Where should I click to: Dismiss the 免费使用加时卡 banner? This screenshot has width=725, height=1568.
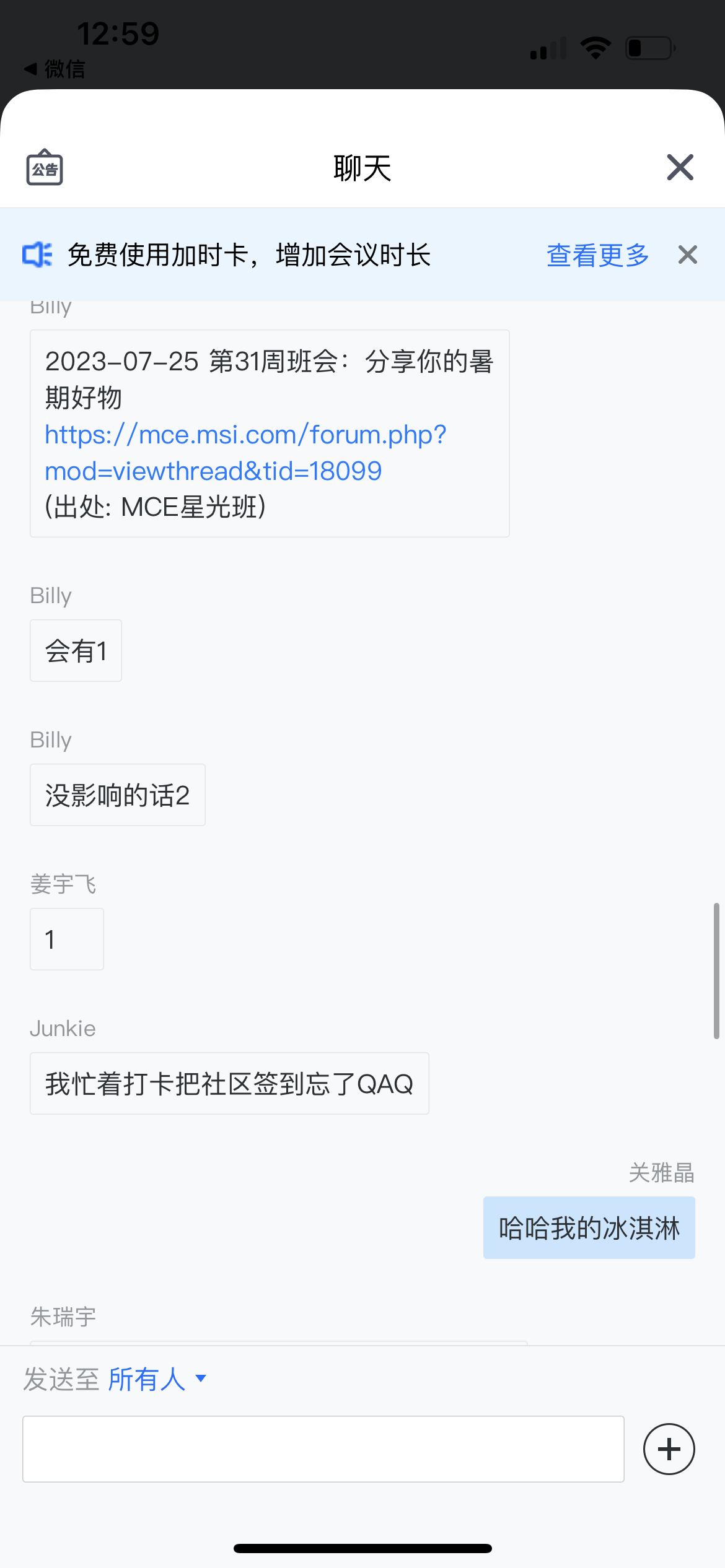click(x=687, y=255)
